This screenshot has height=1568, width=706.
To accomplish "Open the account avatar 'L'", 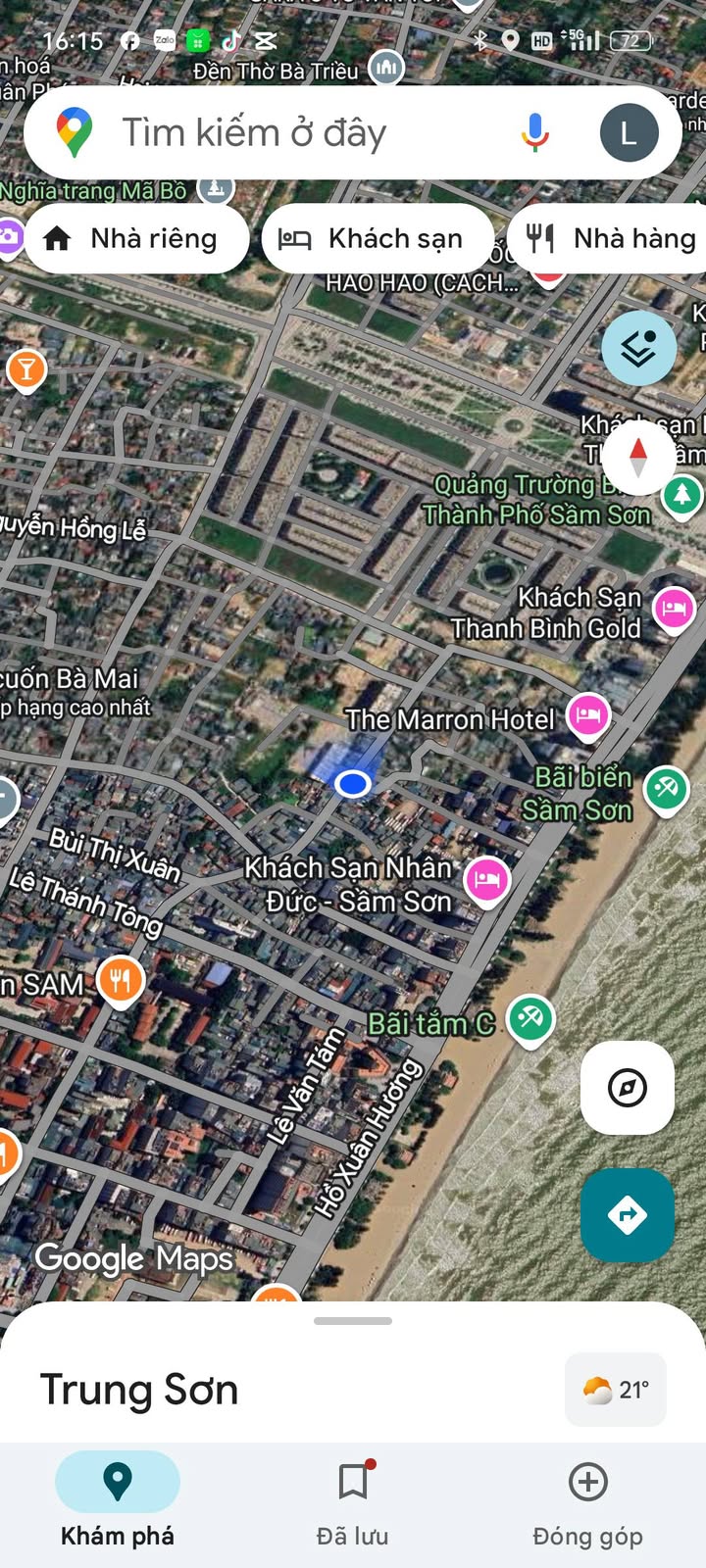I will 629,132.
